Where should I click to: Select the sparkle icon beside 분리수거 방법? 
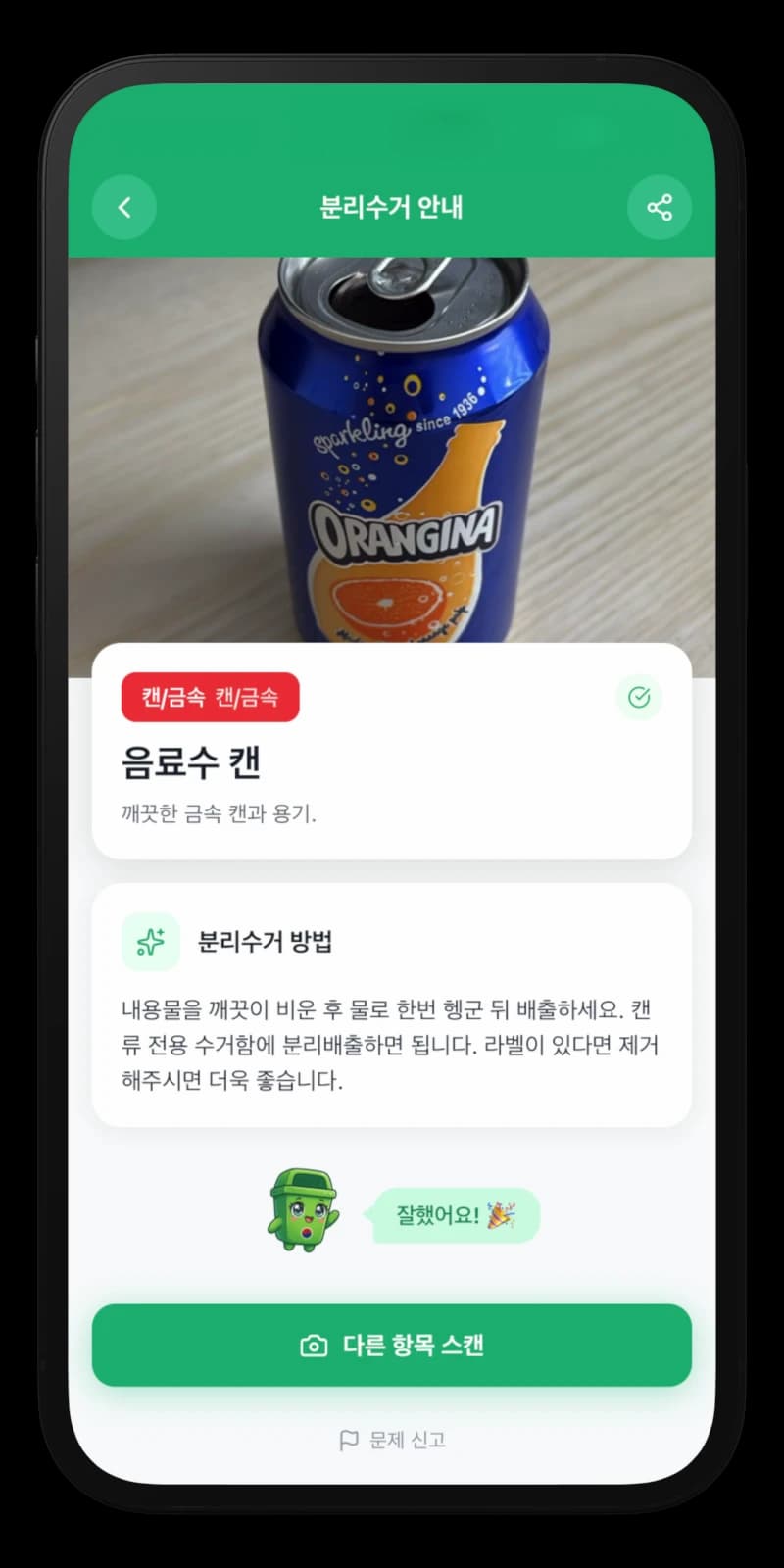coord(150,942)
